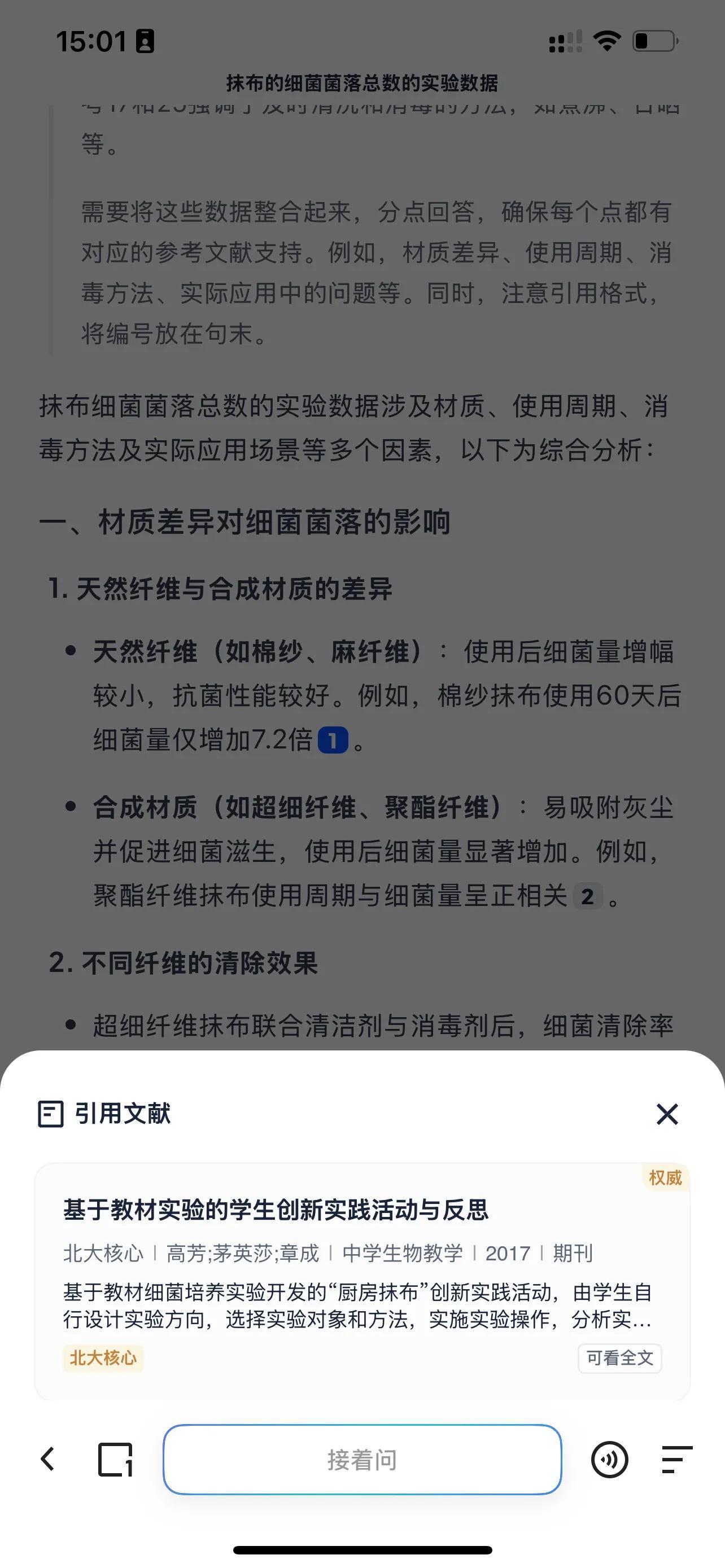Focus the 接着问 input field
The image size is (725, 1568).
click(362, 1460)
